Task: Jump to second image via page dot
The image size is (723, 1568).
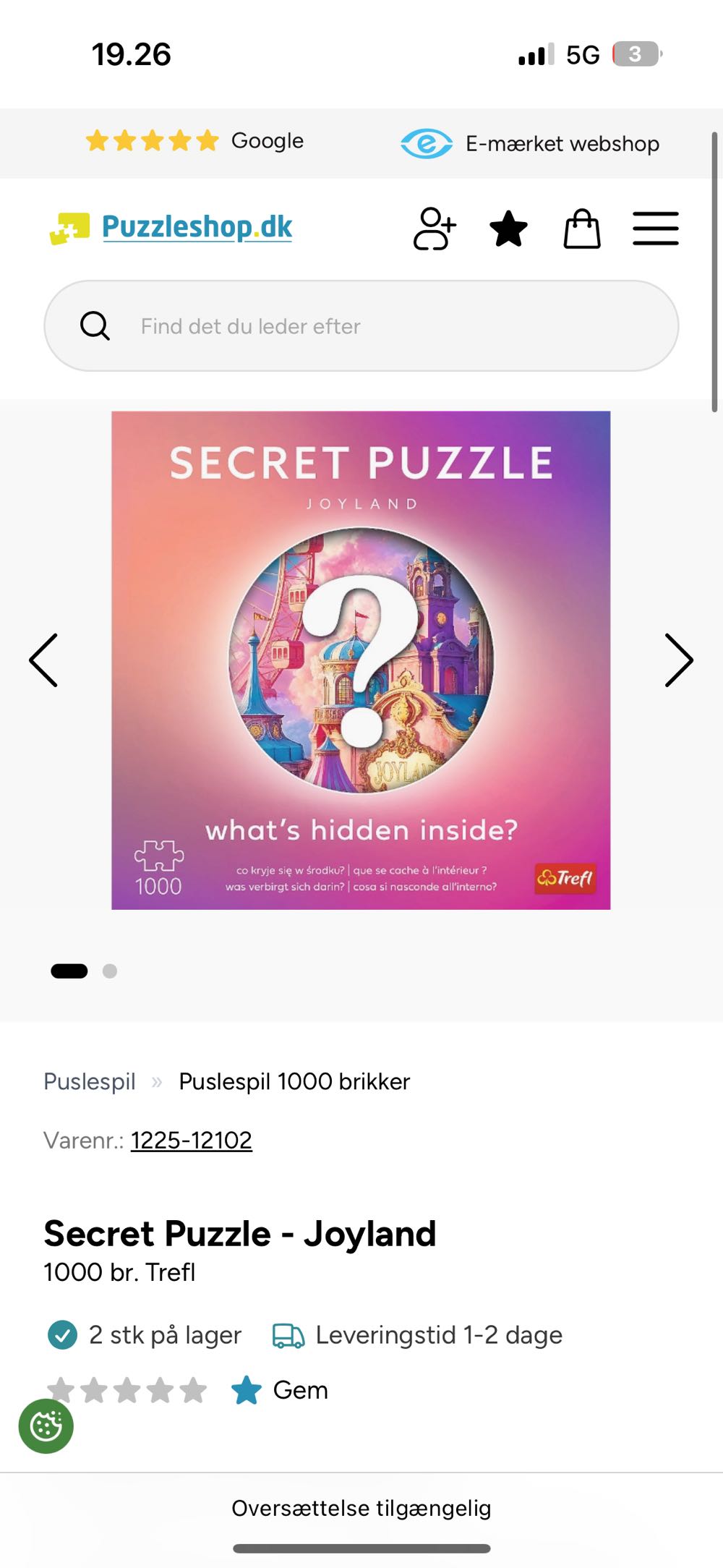Action: (x=110, y=971)
